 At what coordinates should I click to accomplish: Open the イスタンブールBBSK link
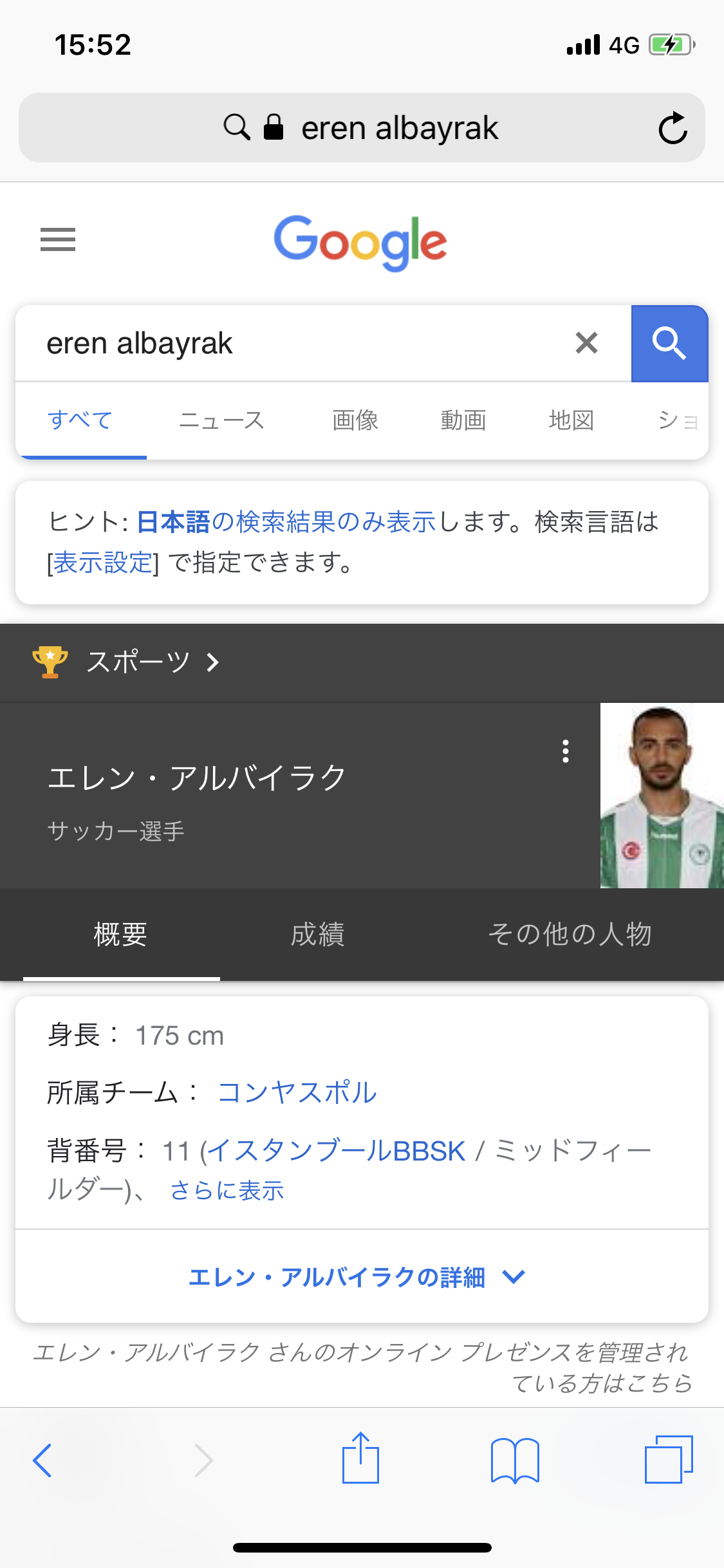click(x=337, y=1151)
